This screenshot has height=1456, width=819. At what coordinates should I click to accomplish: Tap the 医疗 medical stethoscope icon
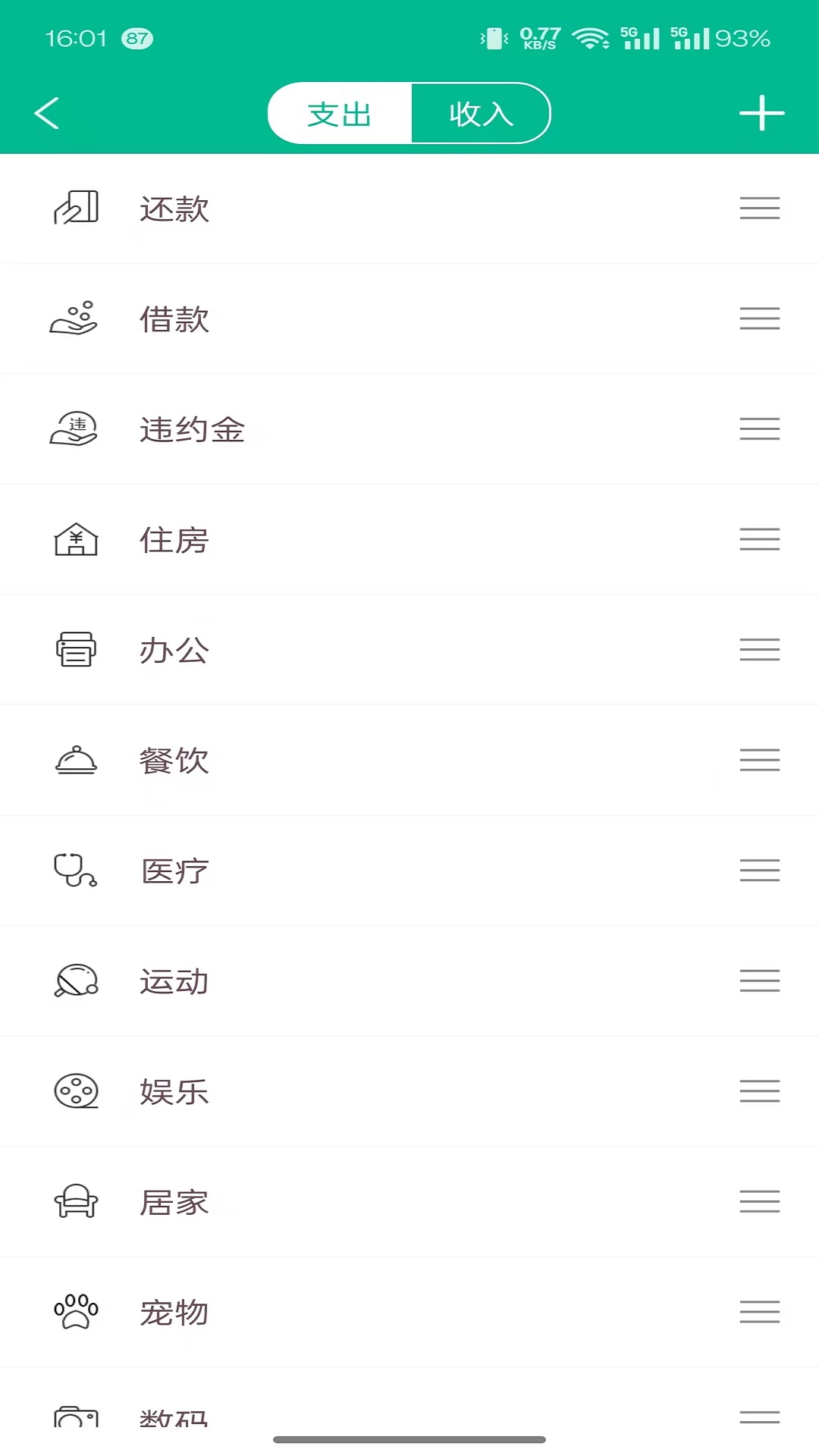(75, 871)
